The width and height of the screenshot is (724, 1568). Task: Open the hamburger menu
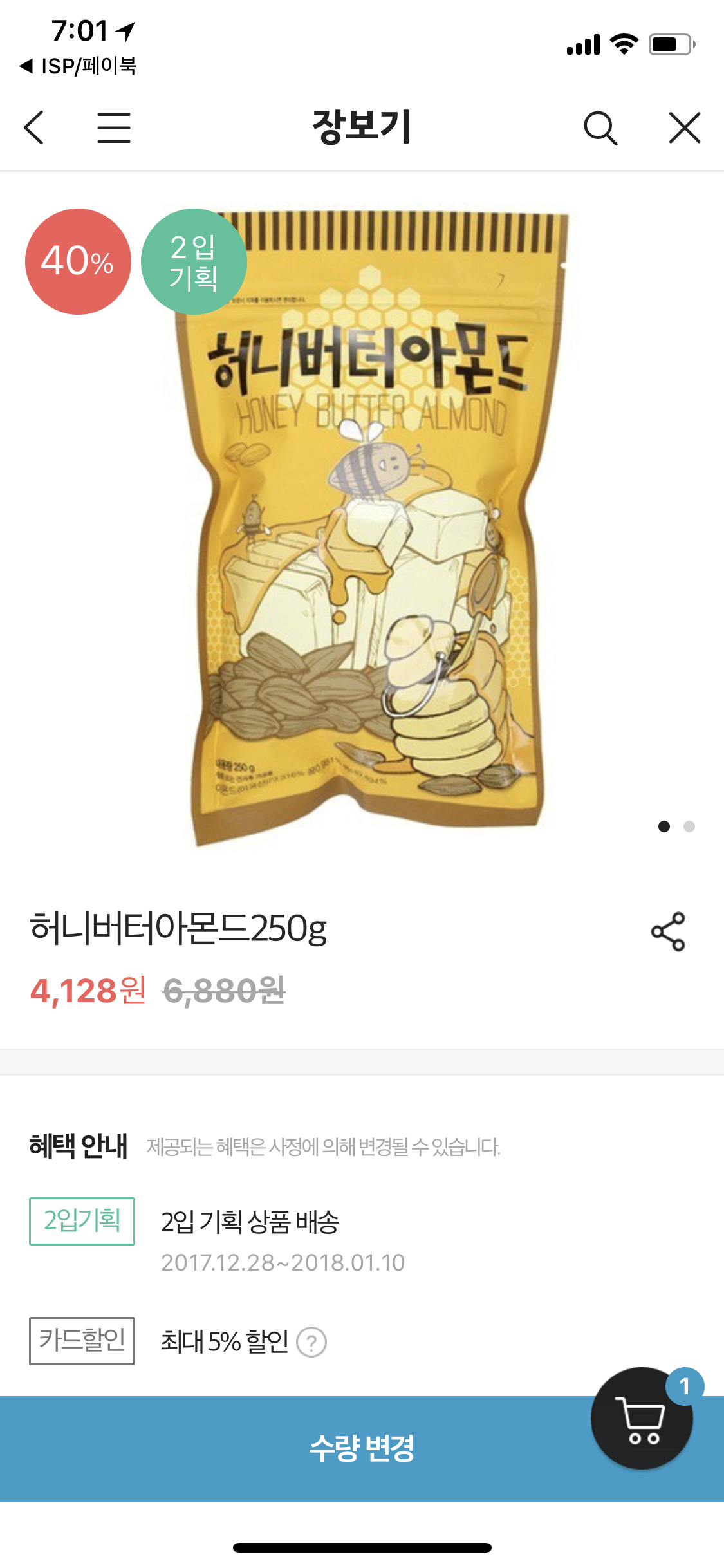[x=114, y=127]
